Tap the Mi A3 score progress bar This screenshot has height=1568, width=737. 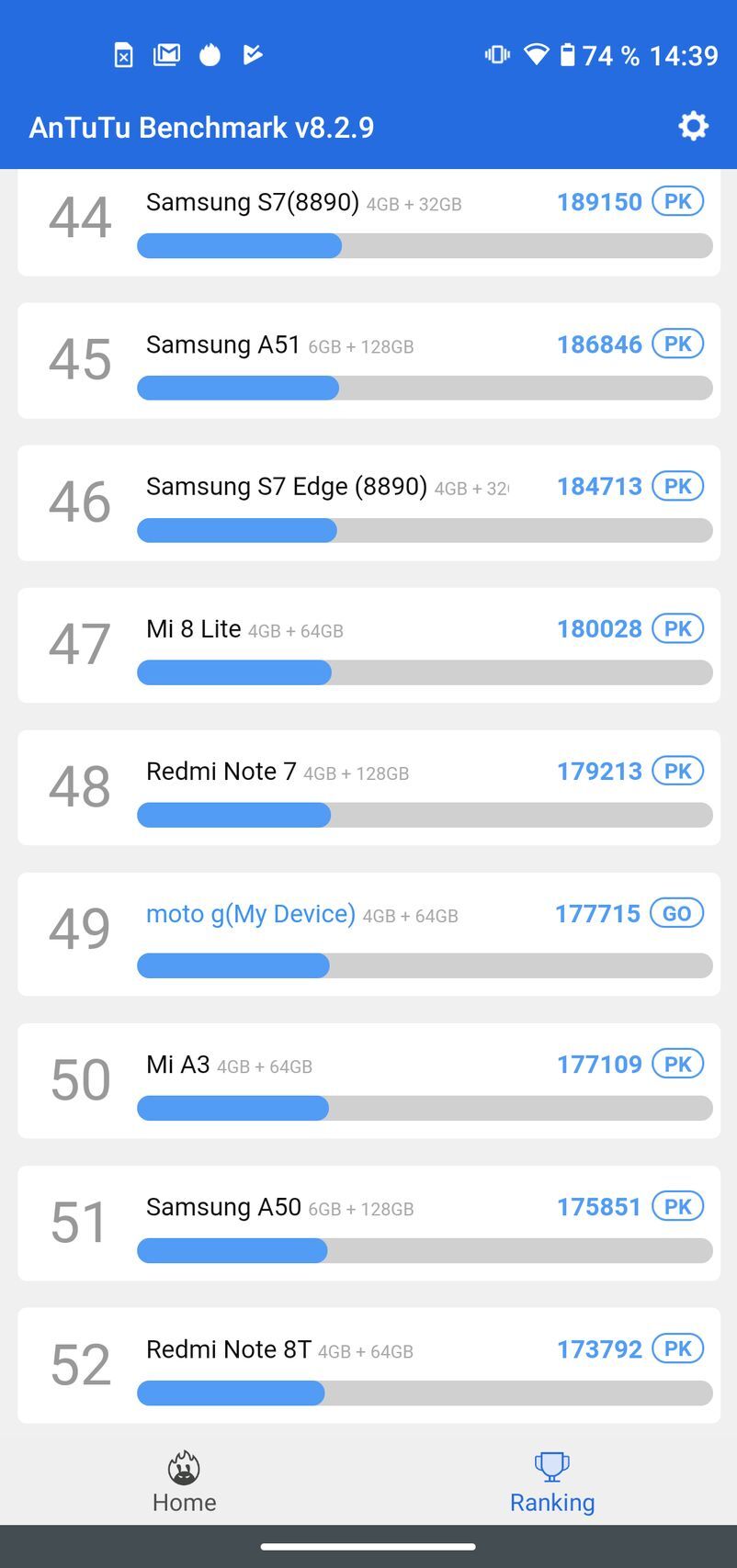[425, 1109]
